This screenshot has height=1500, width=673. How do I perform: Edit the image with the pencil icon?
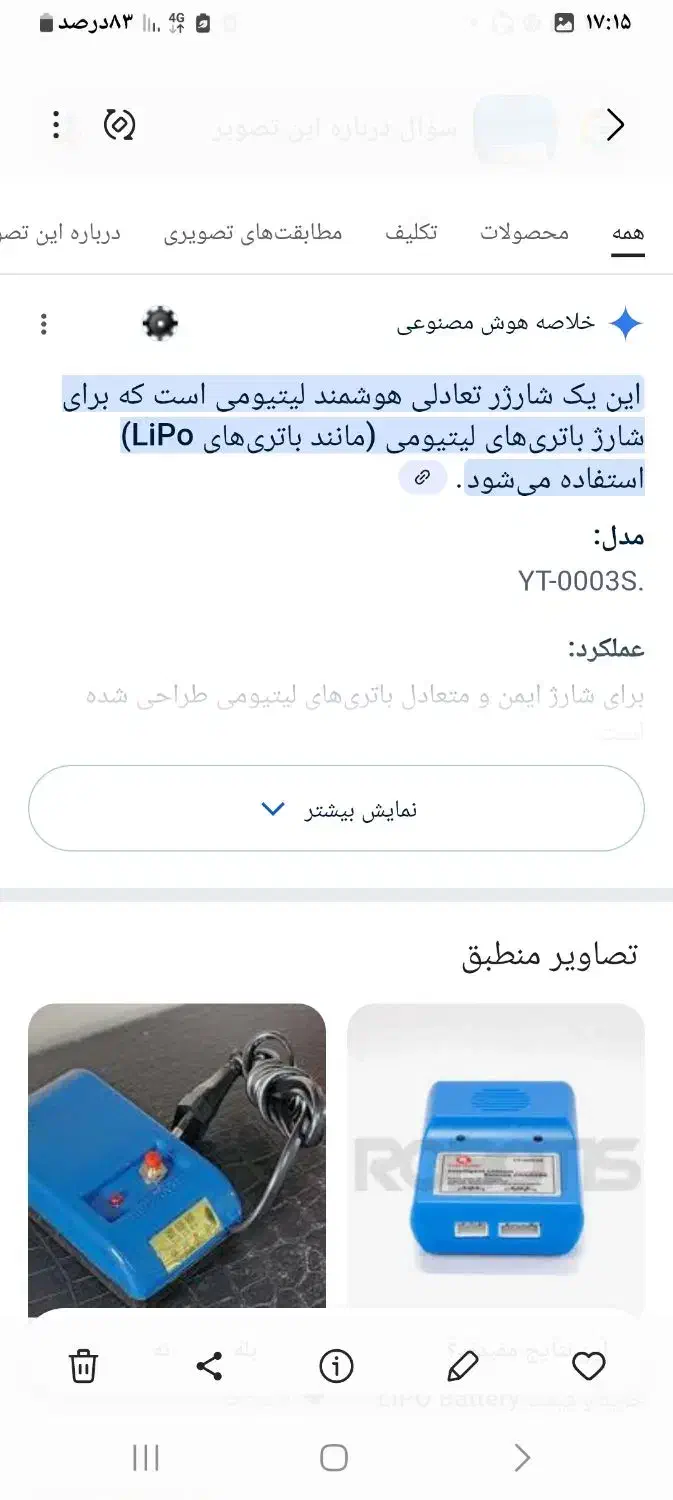point(462,1366)
